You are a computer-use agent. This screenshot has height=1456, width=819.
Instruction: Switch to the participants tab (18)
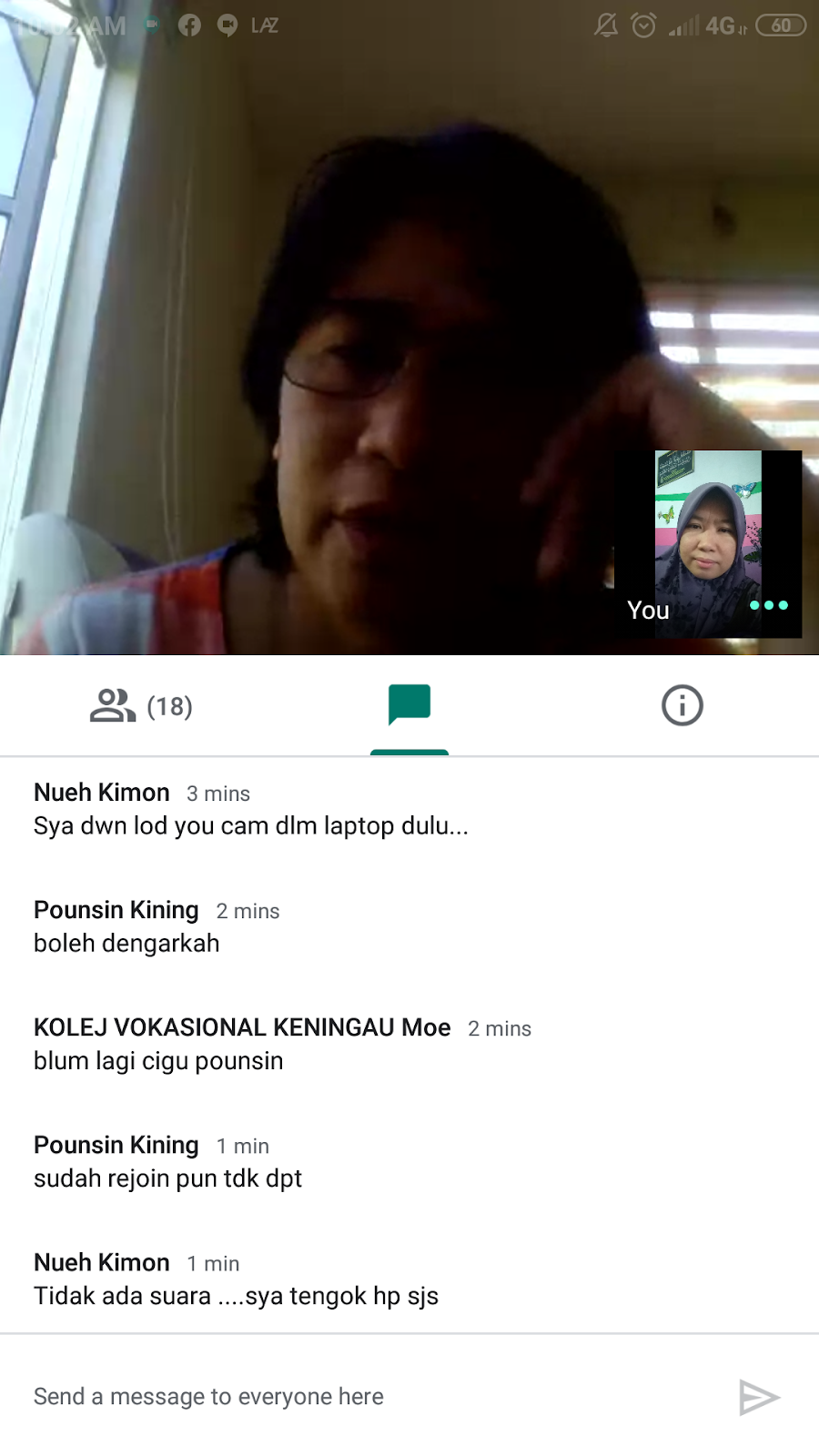[141, 706]
